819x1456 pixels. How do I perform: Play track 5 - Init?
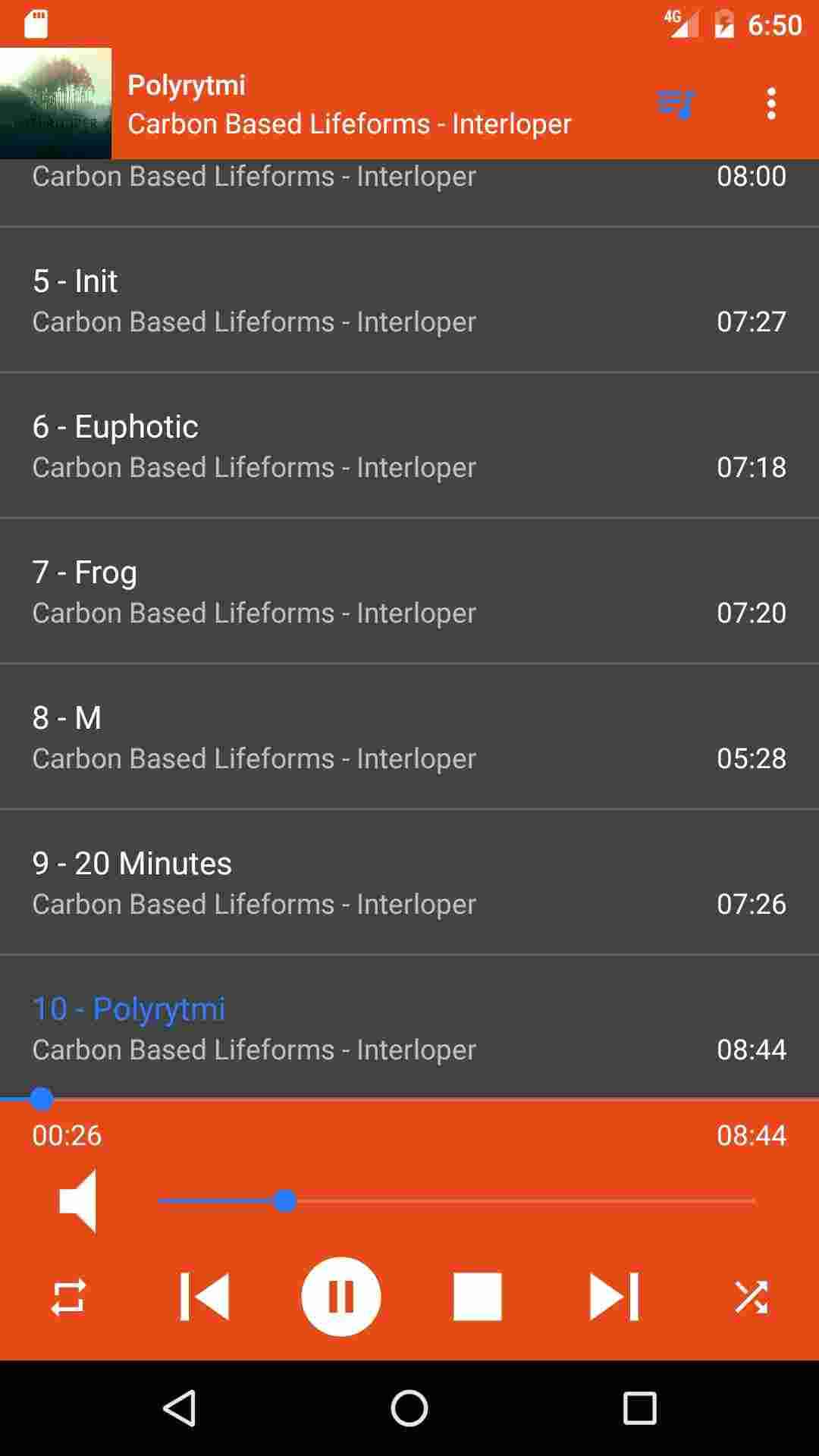[409, 300]
